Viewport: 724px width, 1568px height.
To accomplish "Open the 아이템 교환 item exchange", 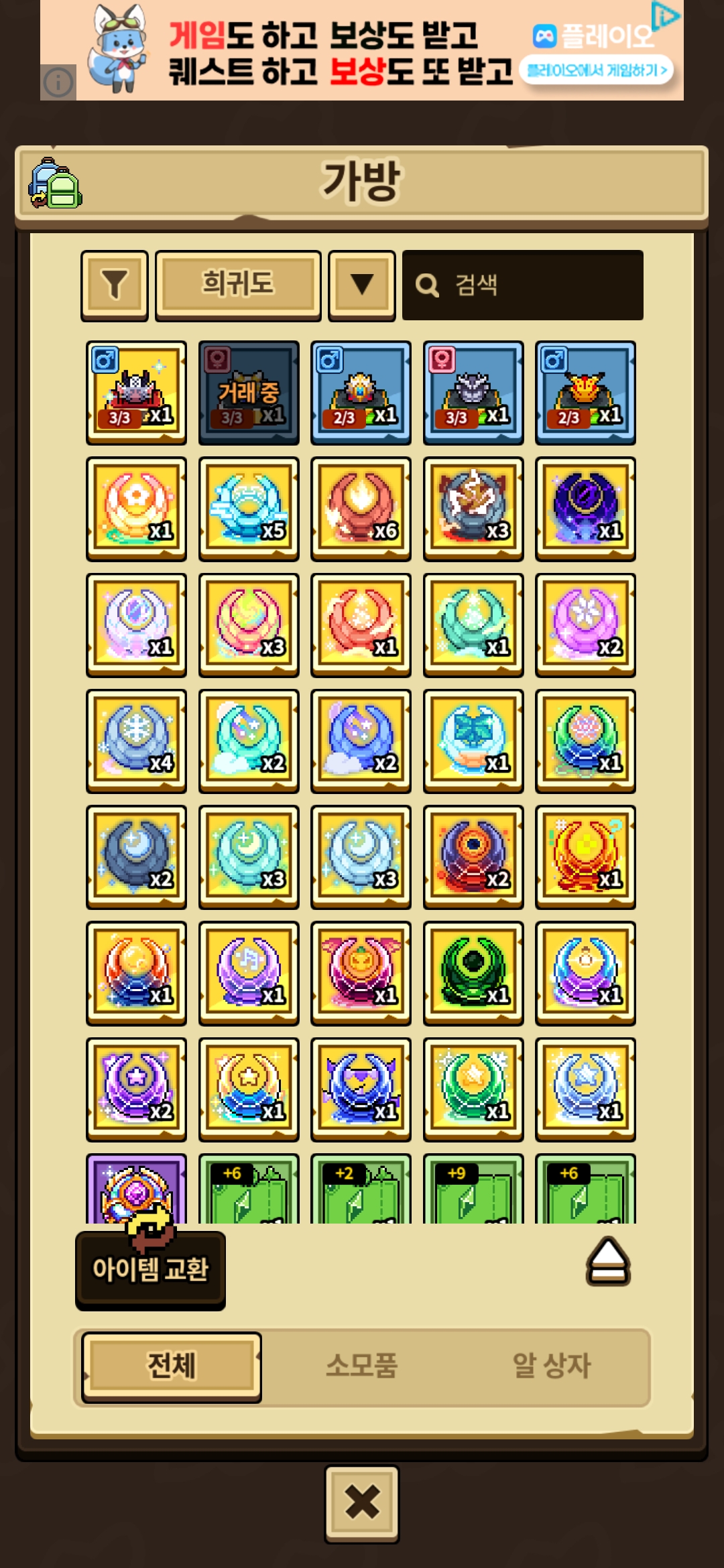I will pyautogui.click(x=150, y=1269).
